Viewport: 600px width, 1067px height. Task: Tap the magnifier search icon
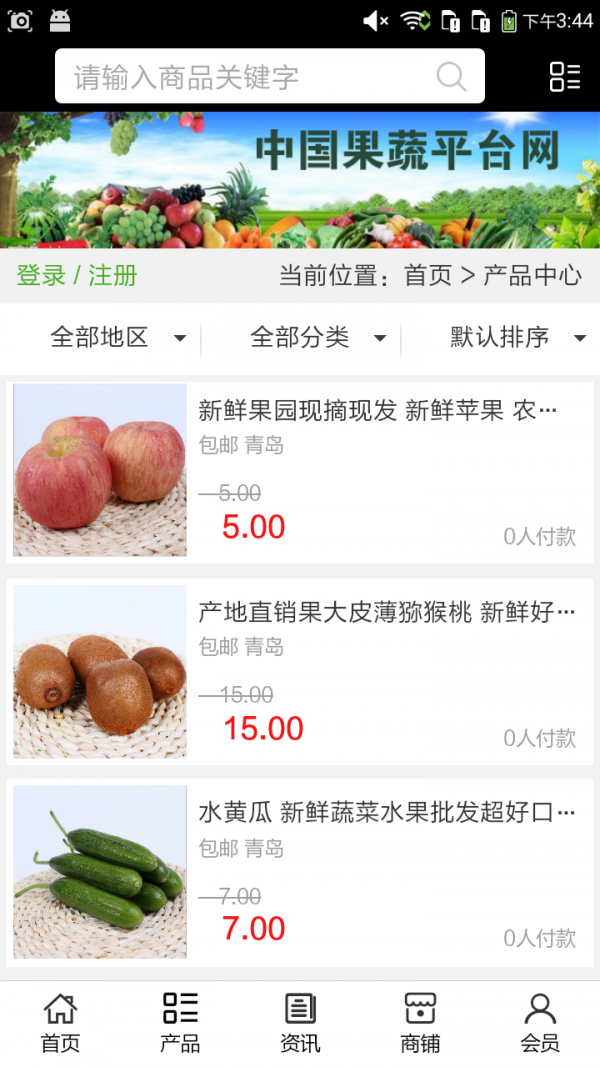[451, 77]
